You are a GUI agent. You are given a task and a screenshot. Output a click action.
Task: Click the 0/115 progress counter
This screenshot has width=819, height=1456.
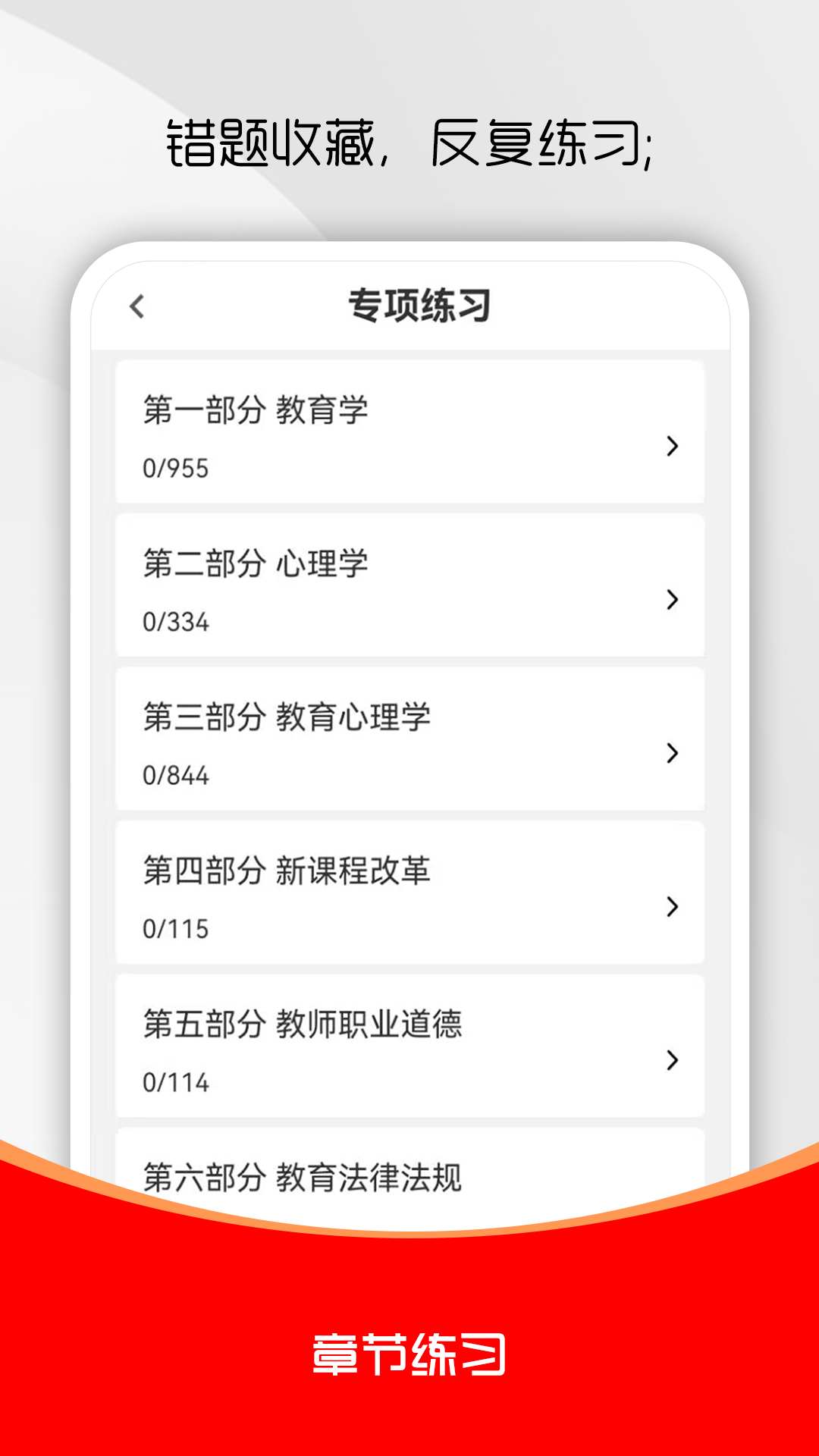[176, 929]
